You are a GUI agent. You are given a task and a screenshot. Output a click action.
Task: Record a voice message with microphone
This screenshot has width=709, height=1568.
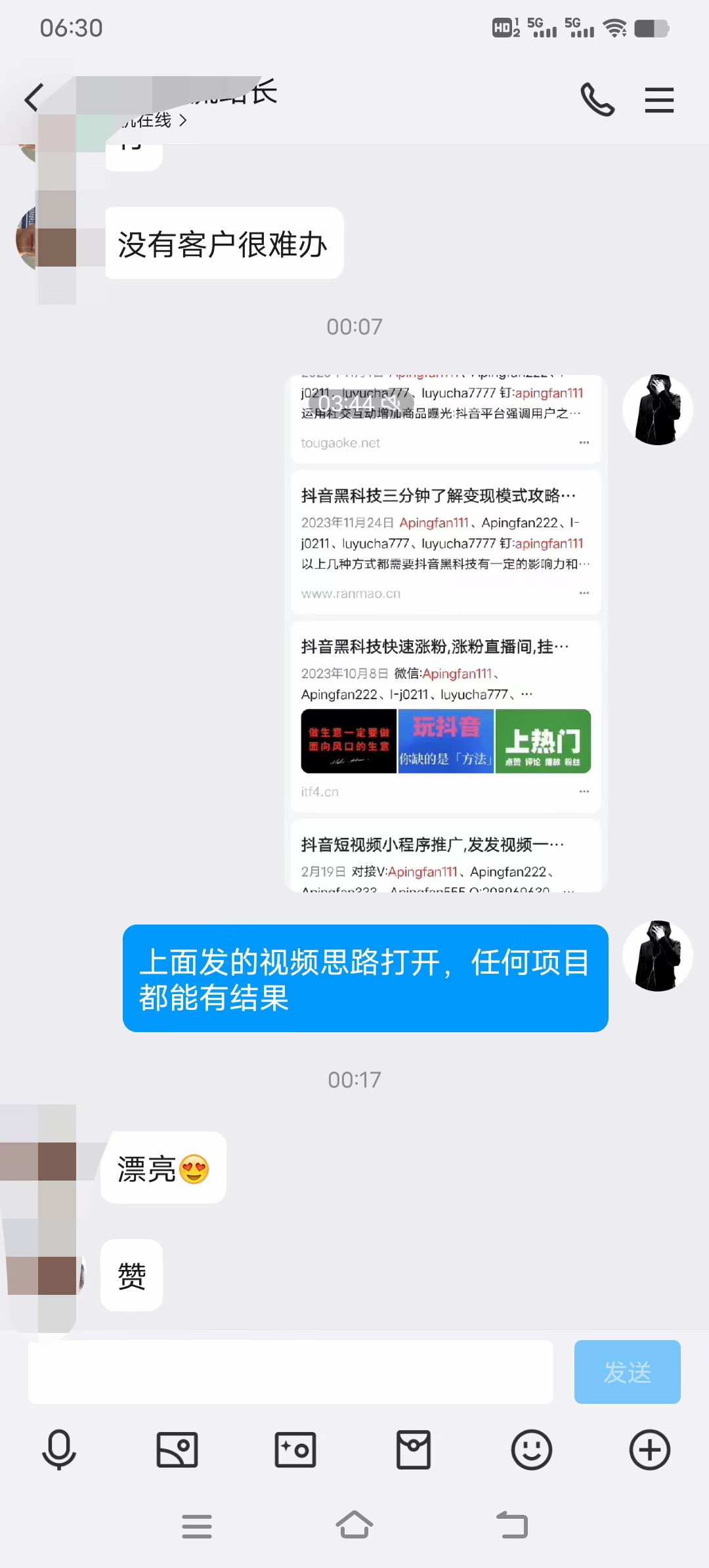coord(59,1450)
